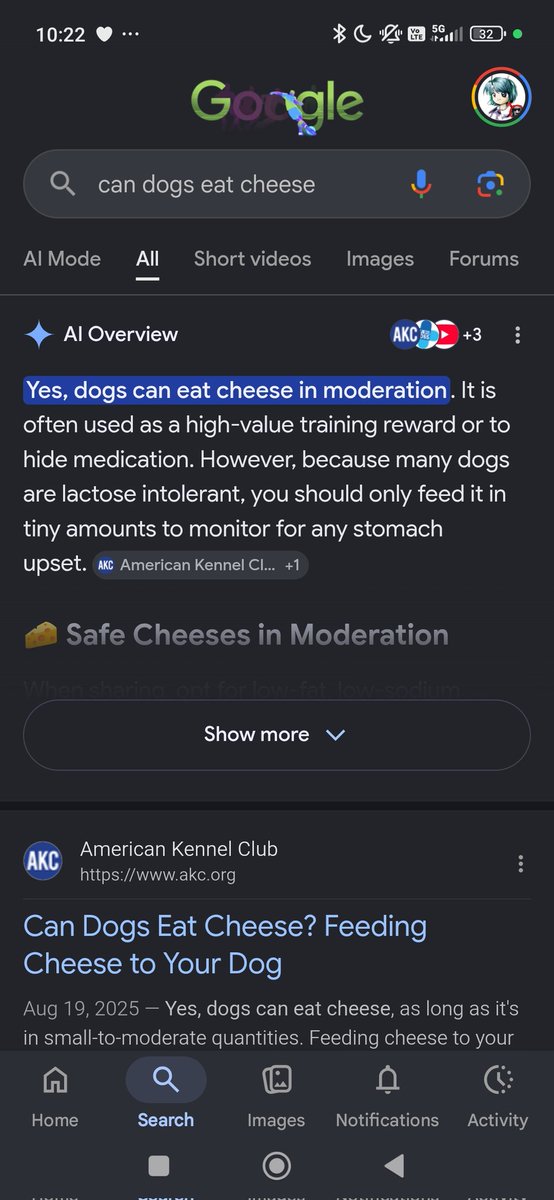Open the profile avatar account menu
Viewport: 554px width, 1200px height.
coord(501,98)
